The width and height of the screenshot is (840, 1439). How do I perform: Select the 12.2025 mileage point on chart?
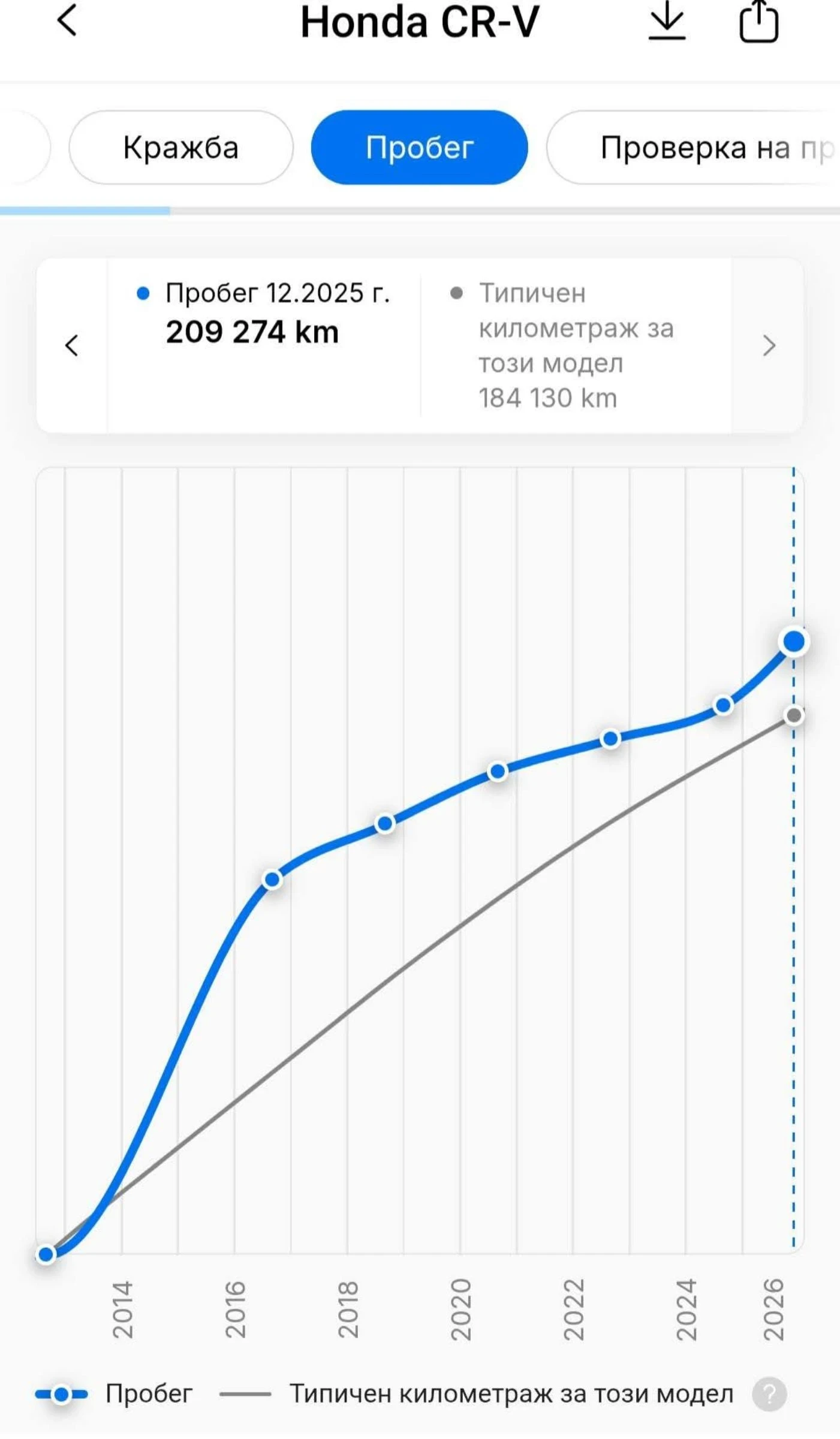(x=794, y=642)
